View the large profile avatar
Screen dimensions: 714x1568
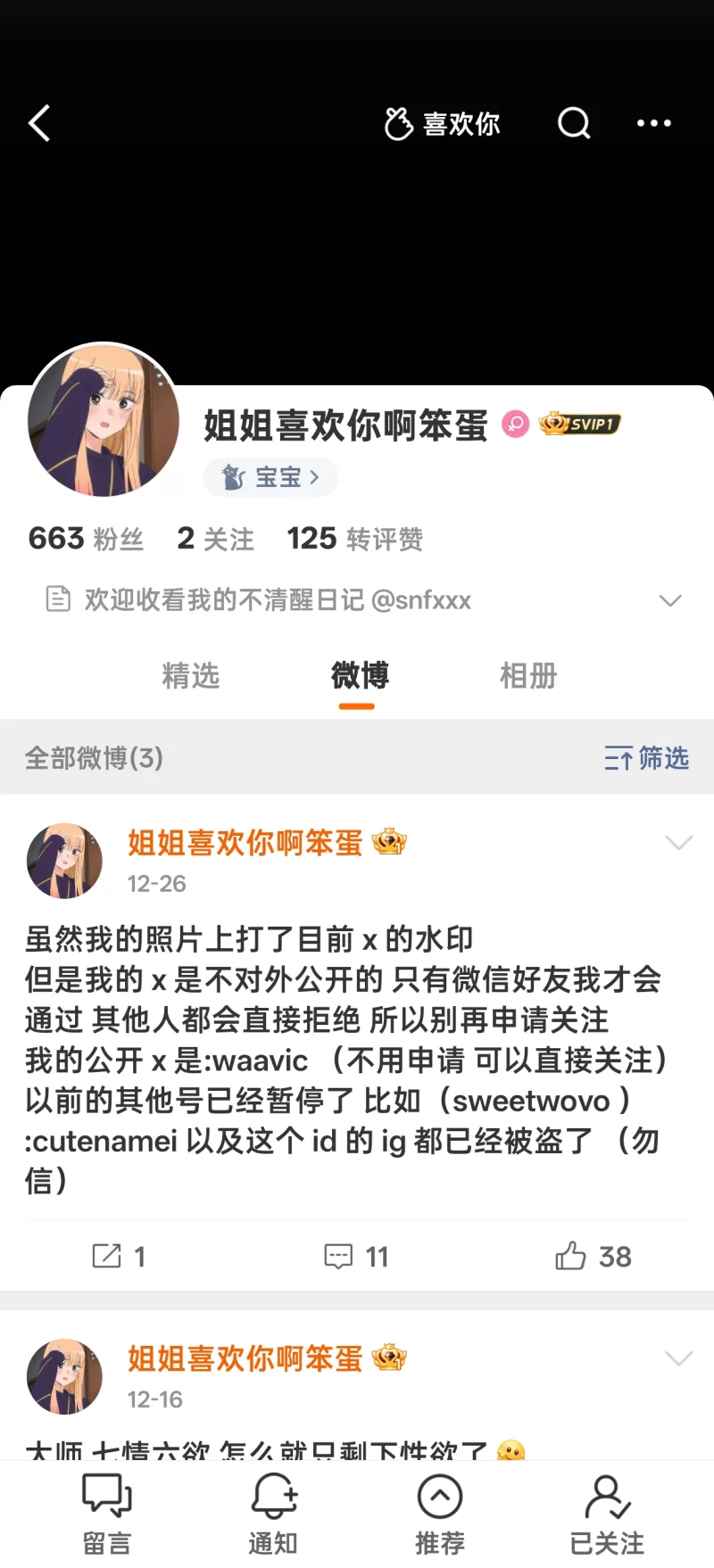click(x=104, y=420)
